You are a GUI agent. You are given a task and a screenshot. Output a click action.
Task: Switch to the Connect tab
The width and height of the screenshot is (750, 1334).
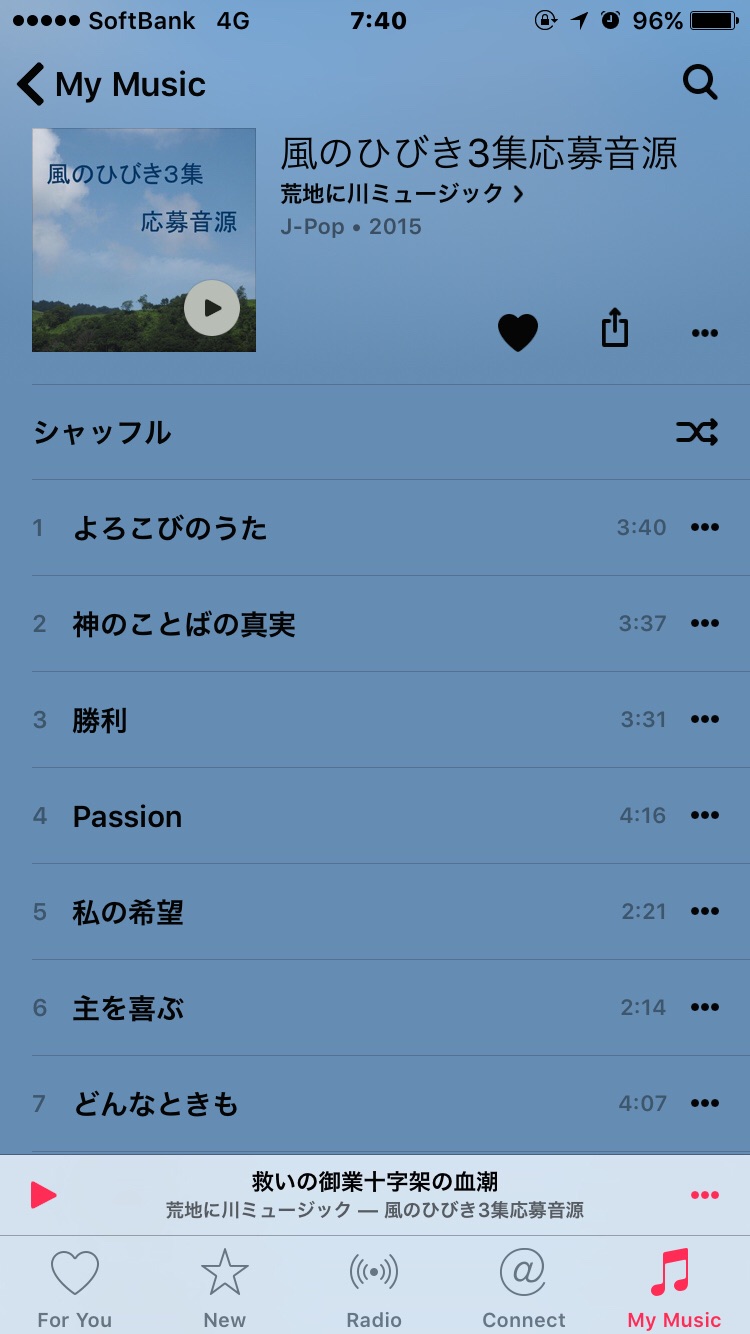pos(523,1289)
